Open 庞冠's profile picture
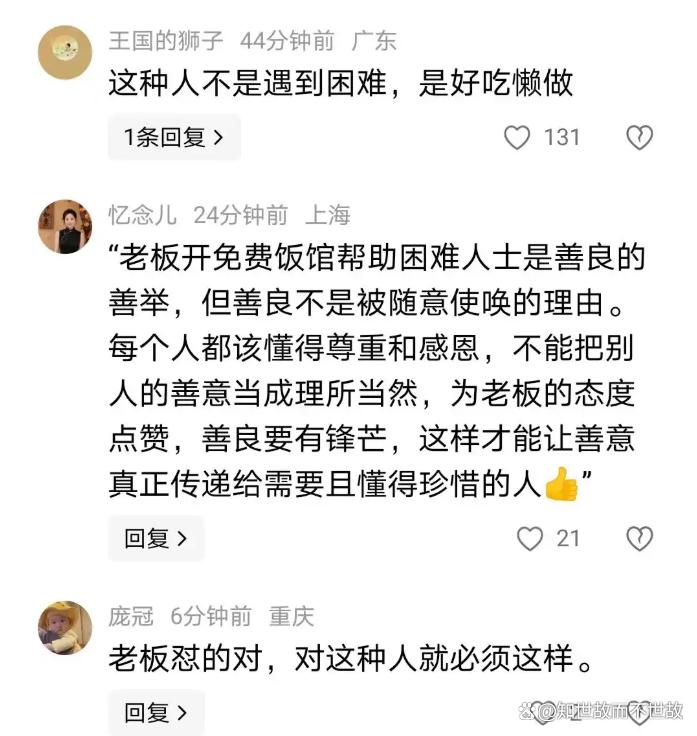 coord(65,628)
